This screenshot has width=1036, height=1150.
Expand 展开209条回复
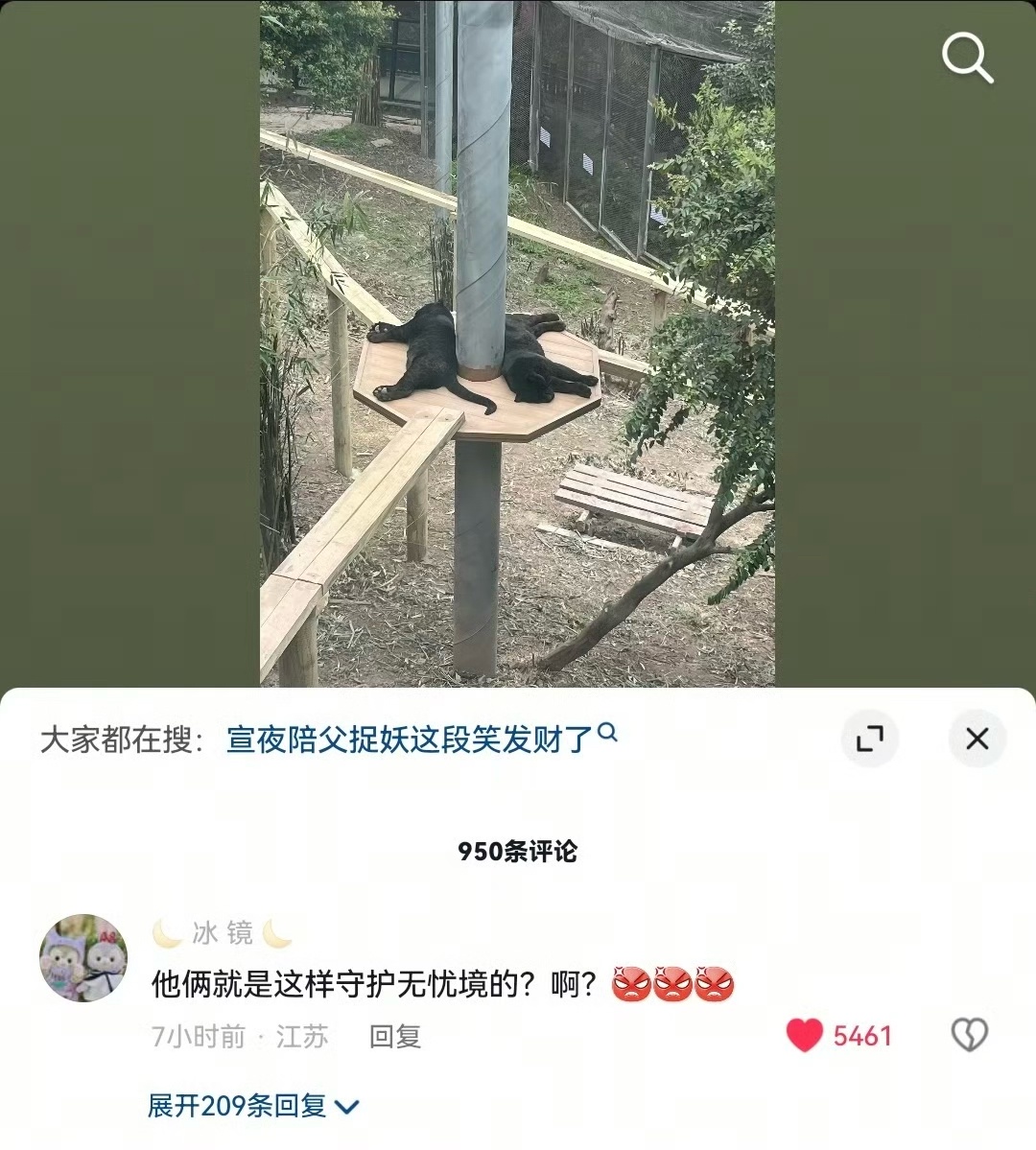(253, 1106)
